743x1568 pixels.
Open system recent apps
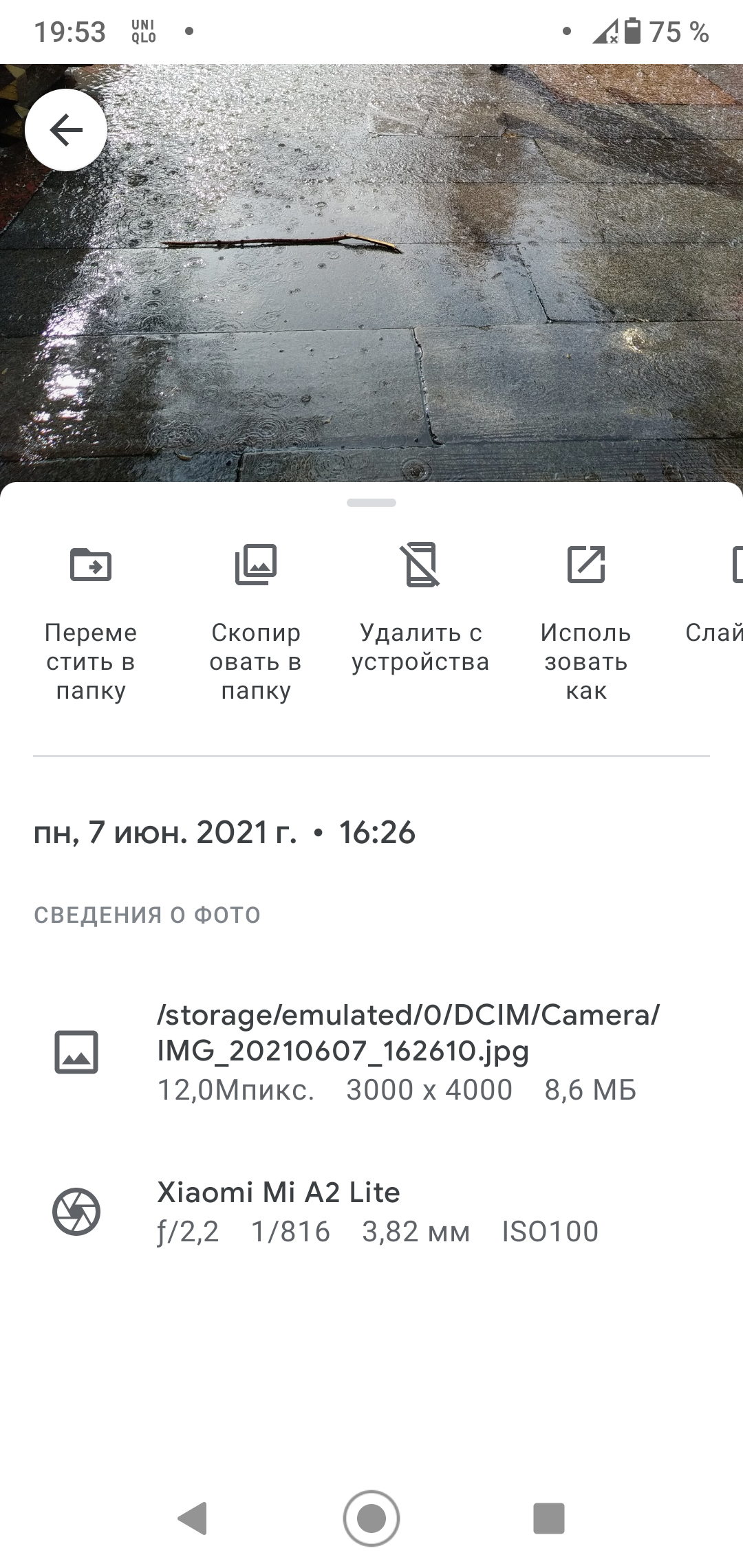548,1518
